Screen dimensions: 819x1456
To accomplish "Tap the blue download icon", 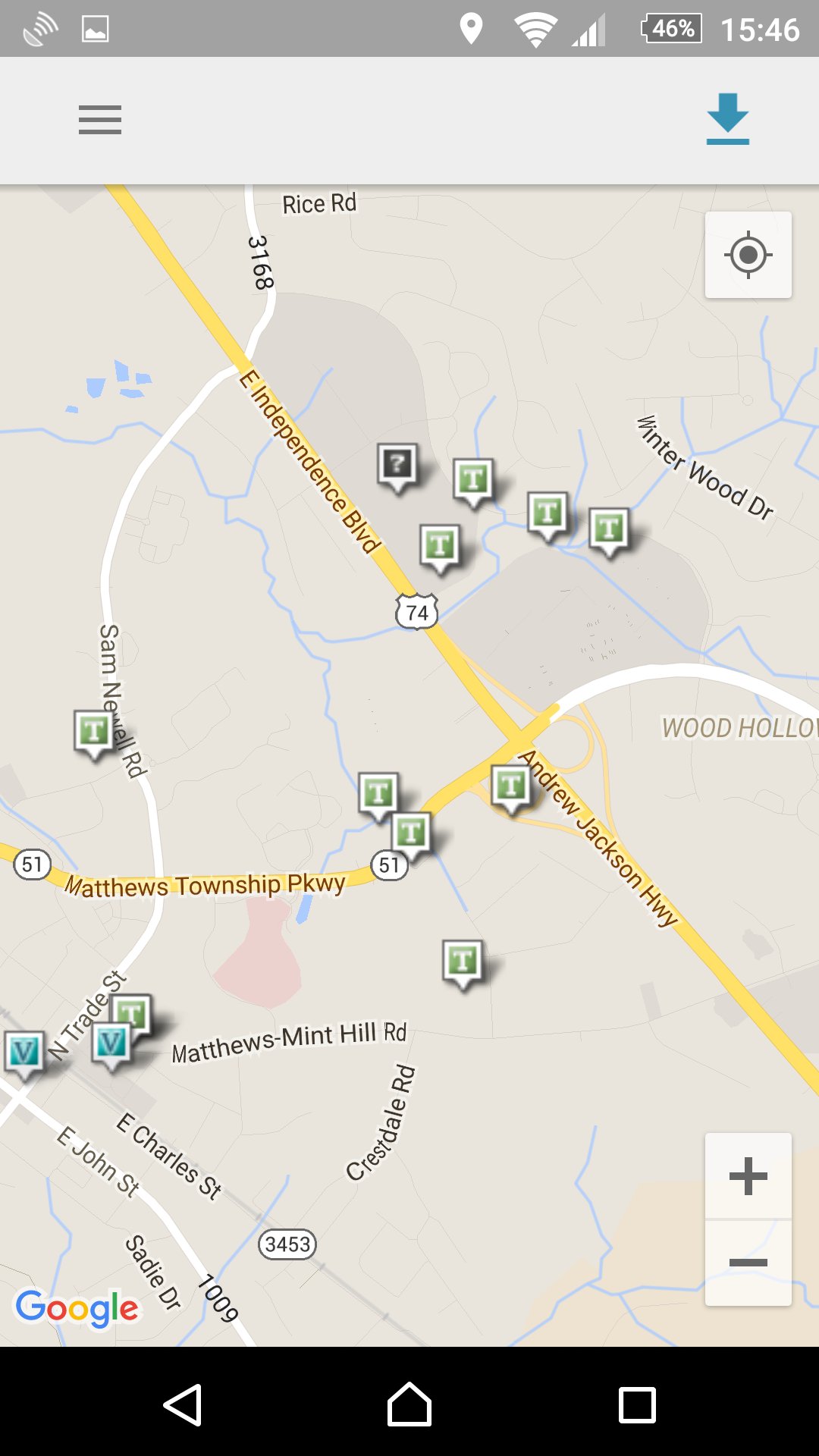I will click(x=727, y=120).
